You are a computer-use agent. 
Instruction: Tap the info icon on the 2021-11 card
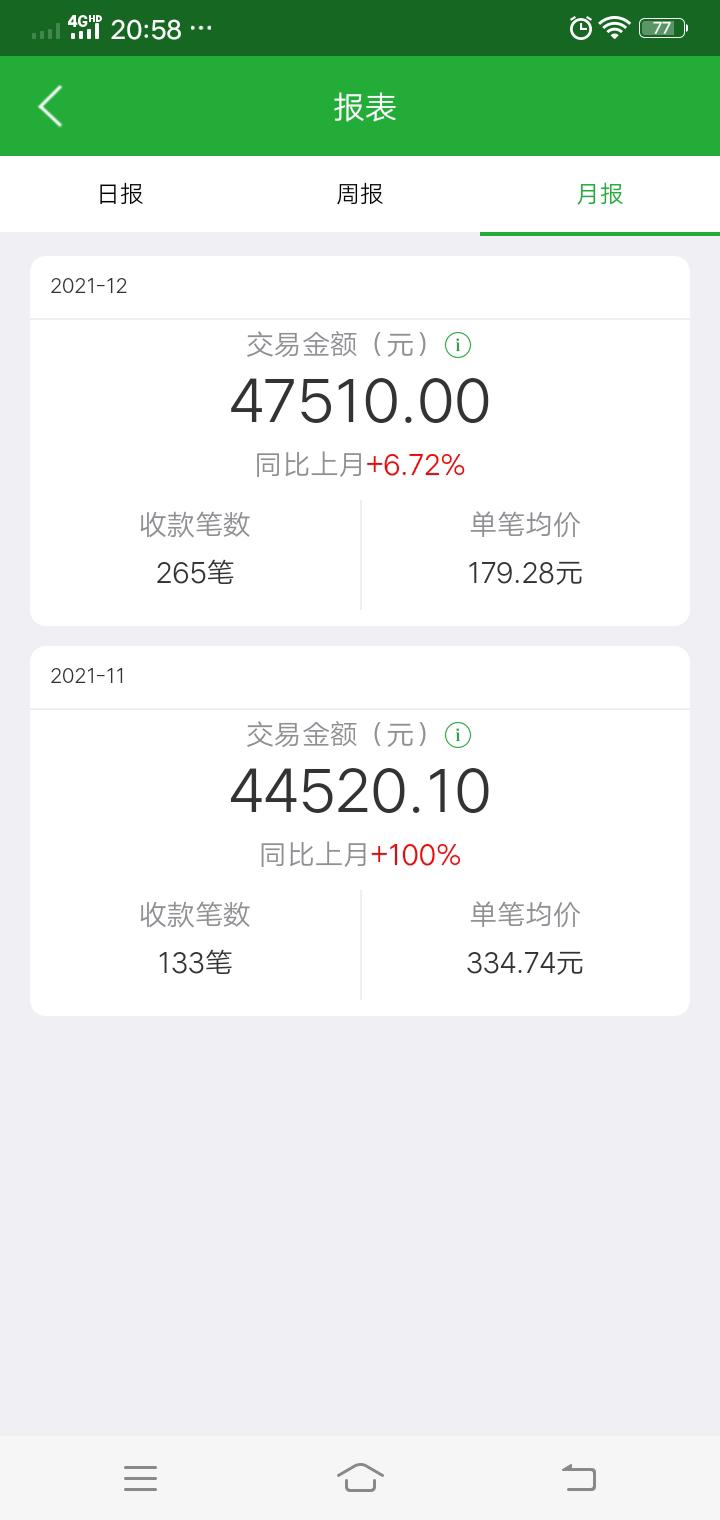[x=457, y=735]
